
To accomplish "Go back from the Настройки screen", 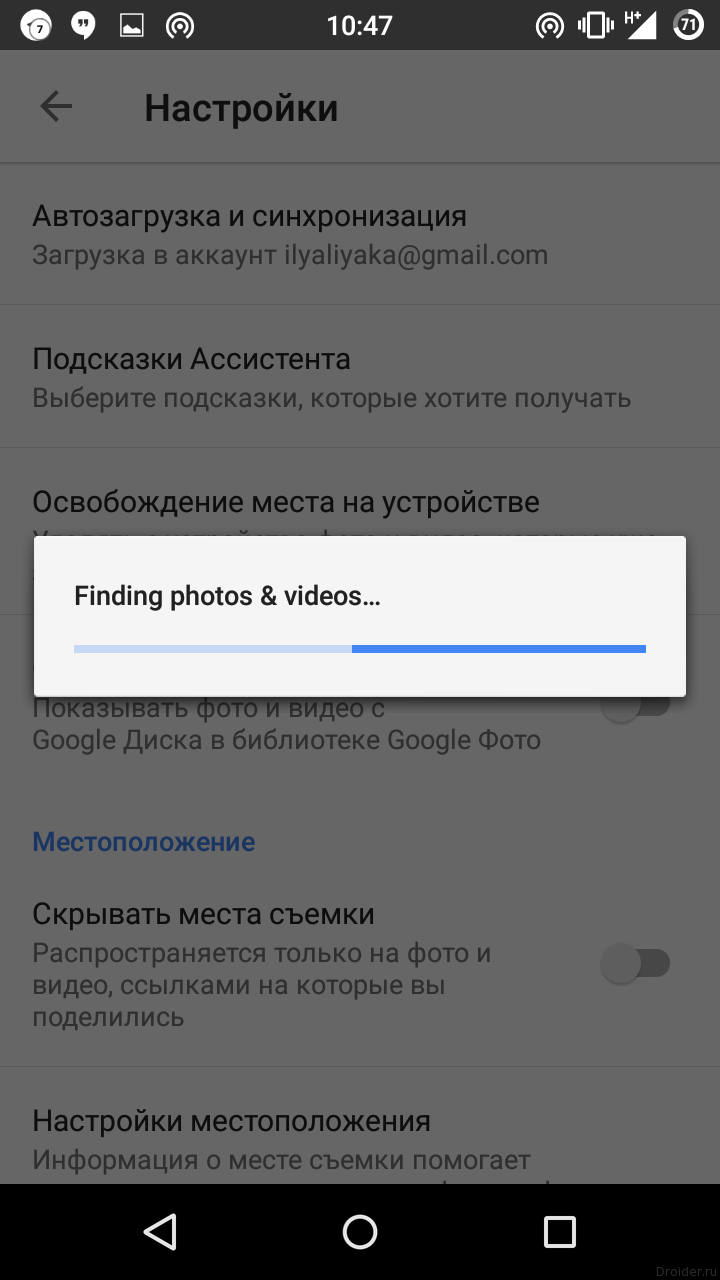I will click(56, 107).
